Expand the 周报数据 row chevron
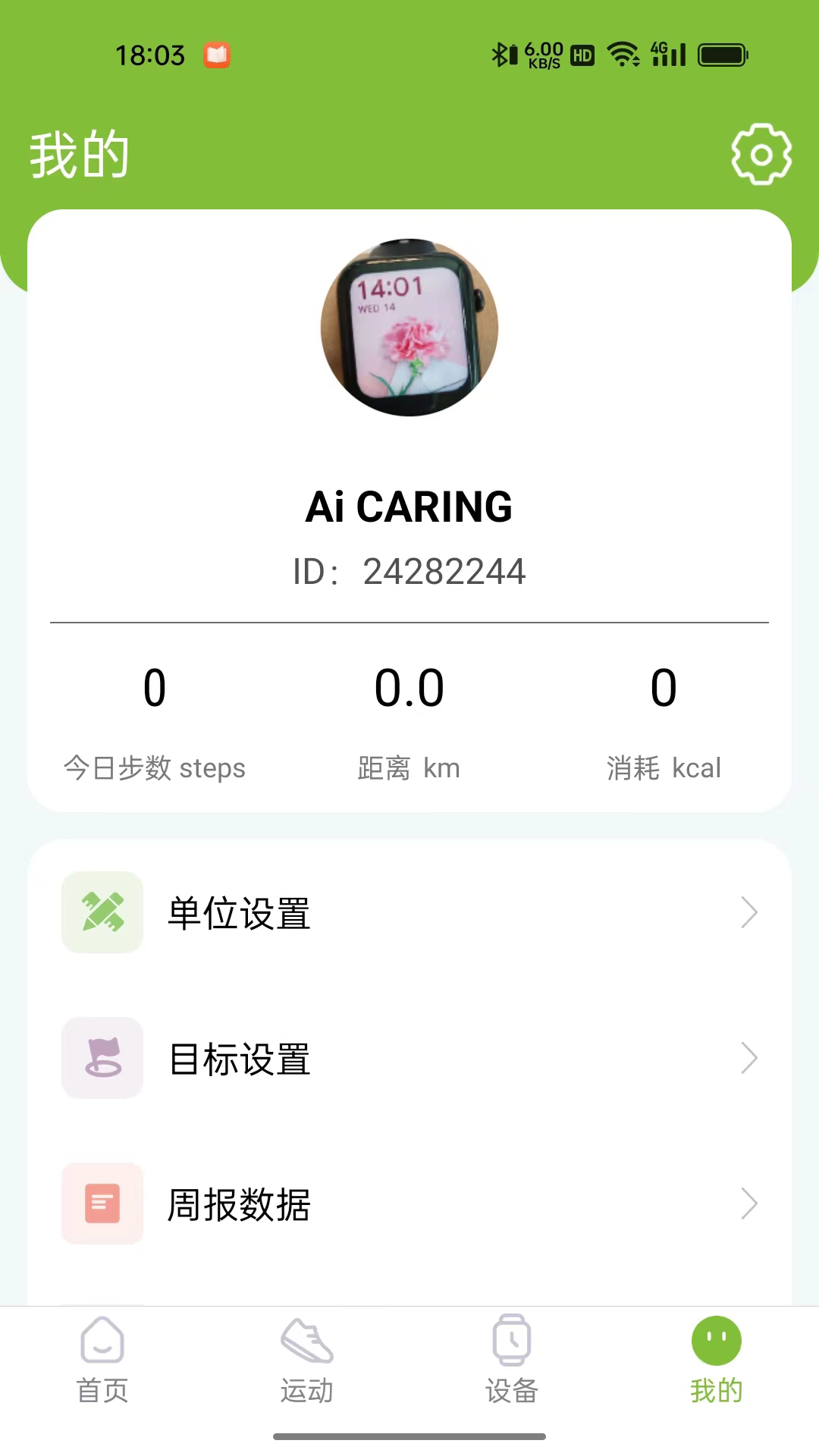 click(x=749, y=1204)
